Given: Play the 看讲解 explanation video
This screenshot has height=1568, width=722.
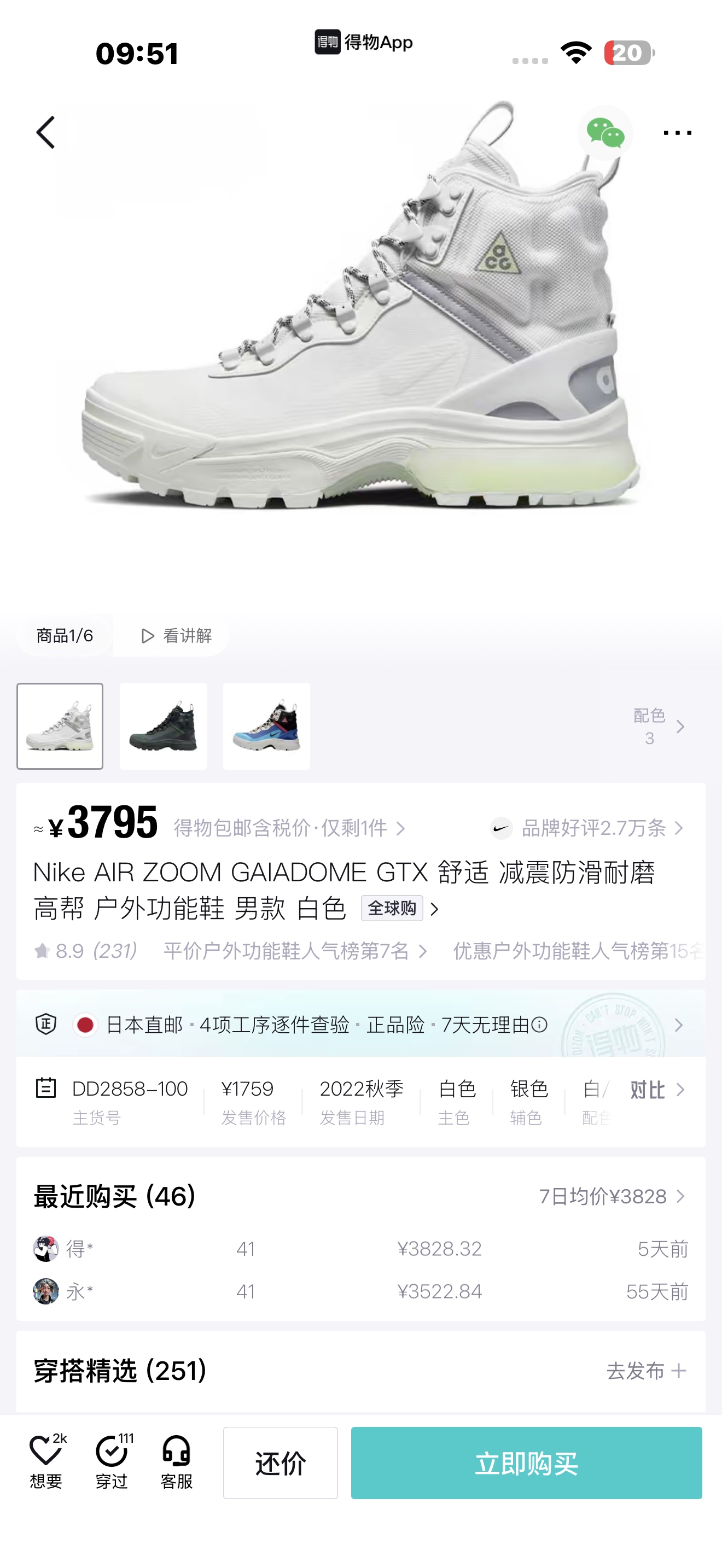Looking at the screenshot, I should pos(176,635).
